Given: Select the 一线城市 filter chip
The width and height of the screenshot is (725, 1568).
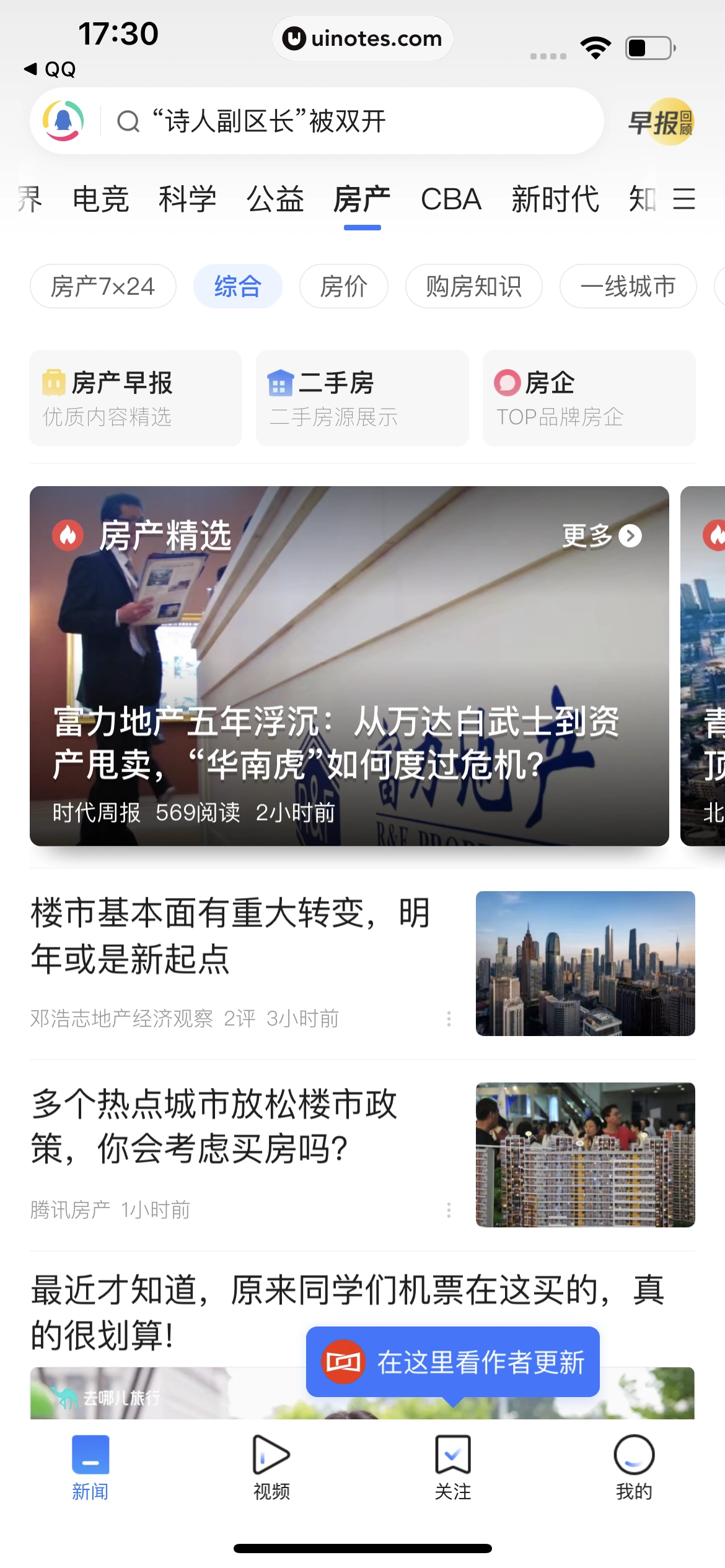Looking at the screenshot, I should (x=627, y=285).
